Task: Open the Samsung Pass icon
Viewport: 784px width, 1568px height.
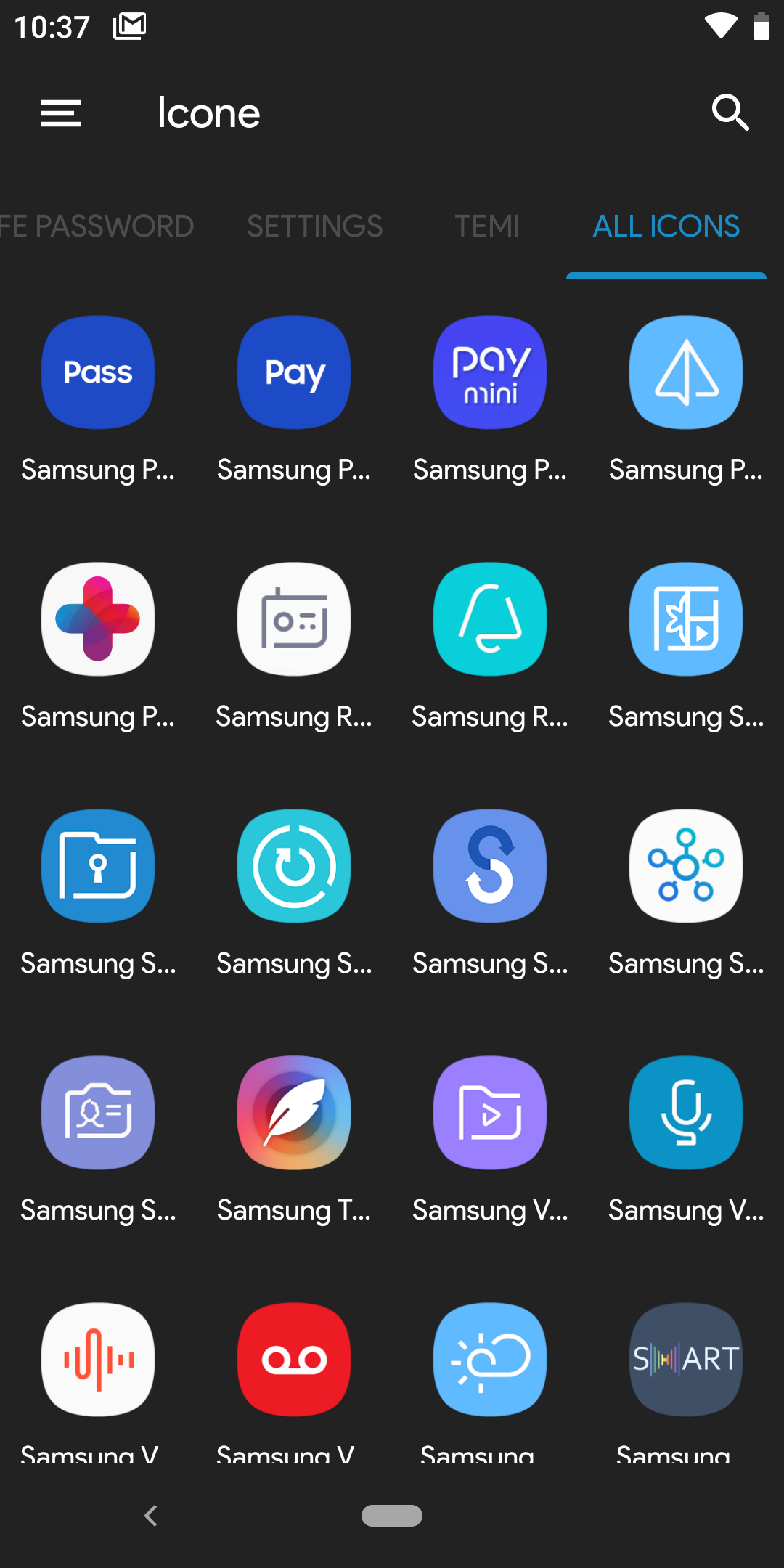Action: pos(98,372)
